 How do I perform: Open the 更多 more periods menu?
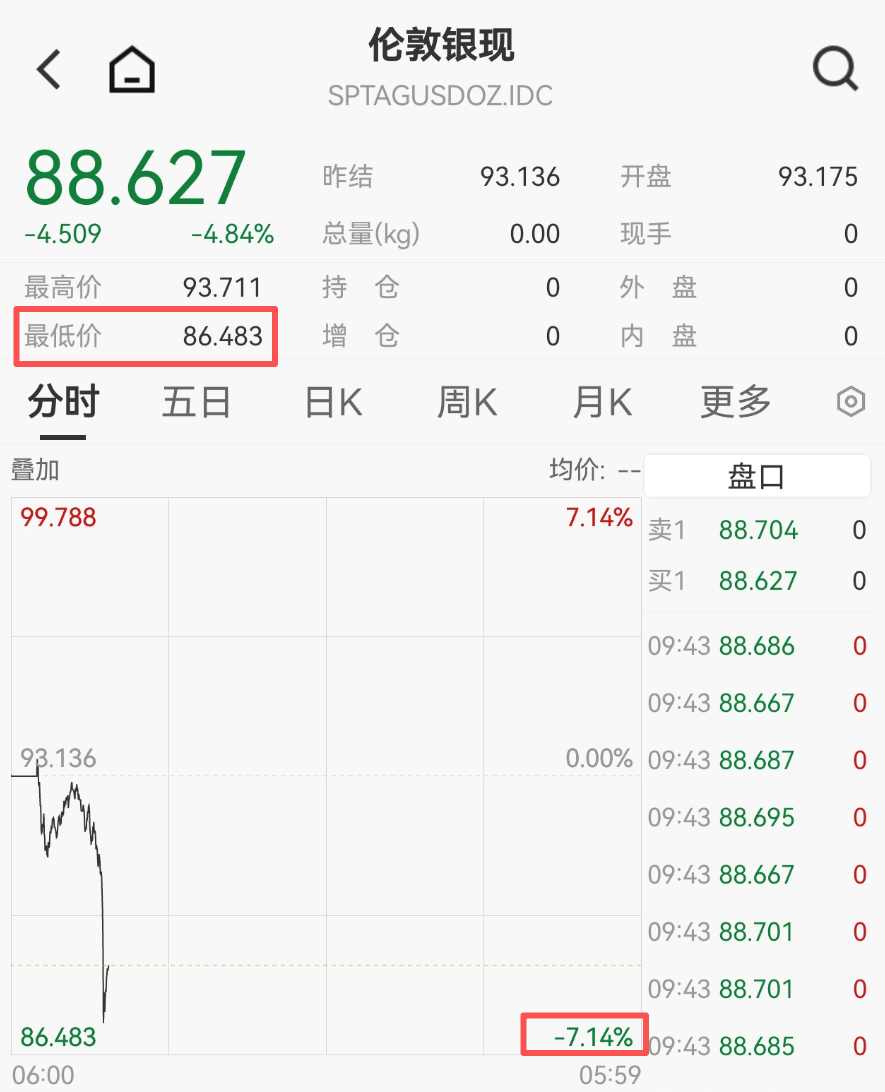click(x=735, y=401)
